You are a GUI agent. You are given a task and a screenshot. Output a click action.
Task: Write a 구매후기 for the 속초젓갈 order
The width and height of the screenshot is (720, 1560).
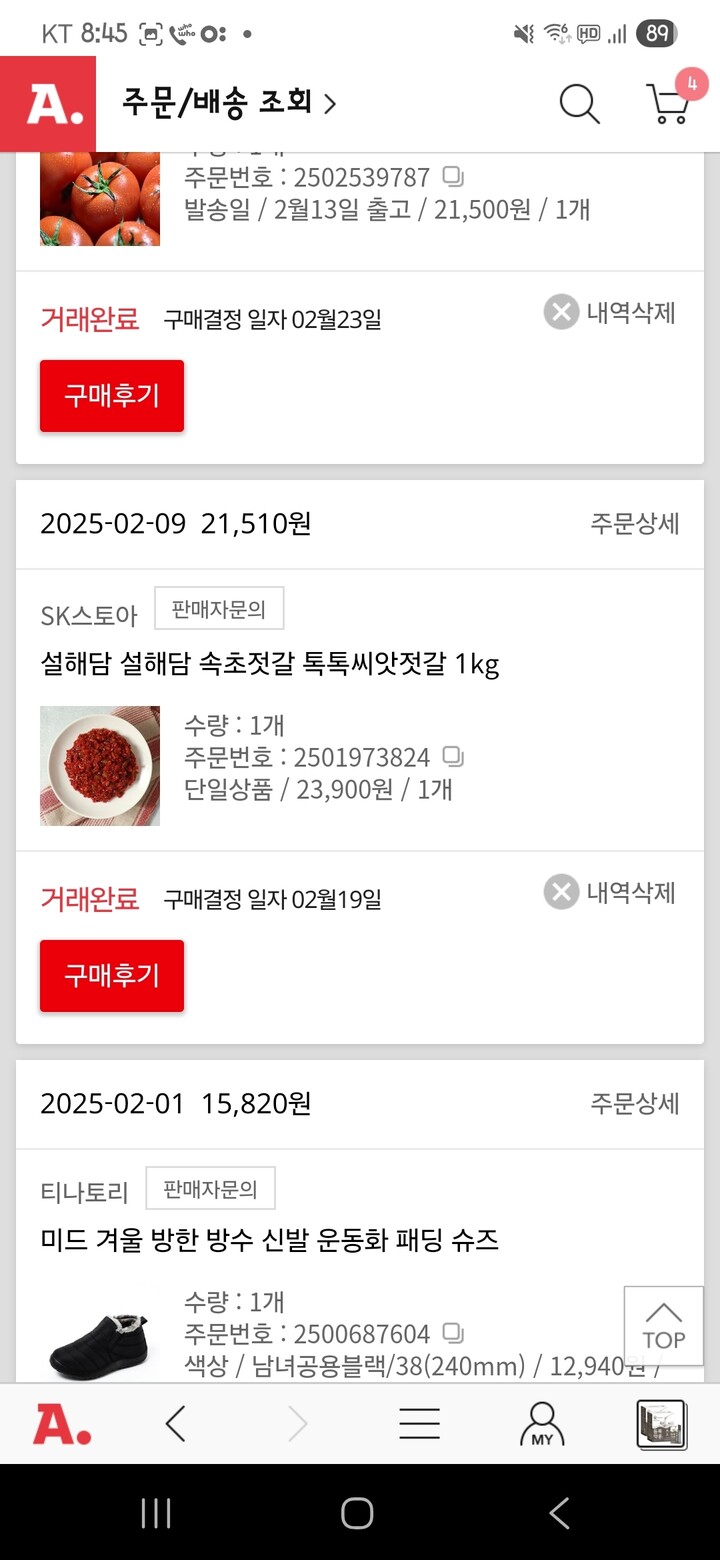[x=111, y=975]
